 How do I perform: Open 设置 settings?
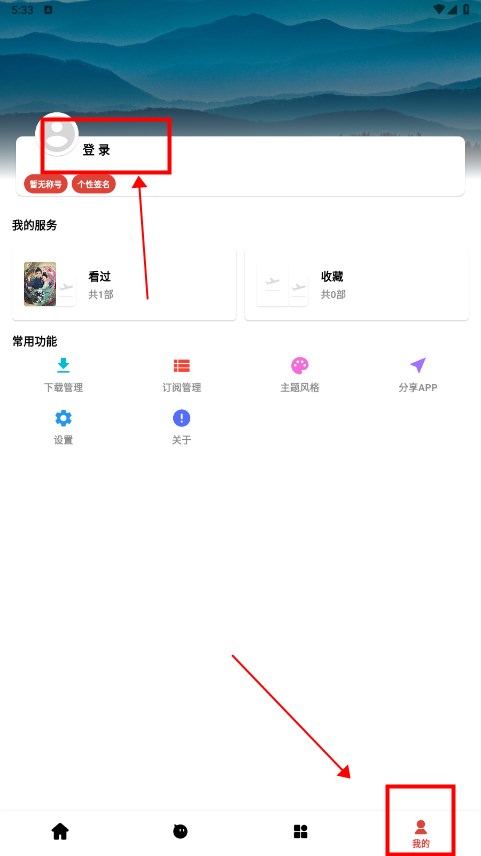pyautogui.click(x=63, y=427)
